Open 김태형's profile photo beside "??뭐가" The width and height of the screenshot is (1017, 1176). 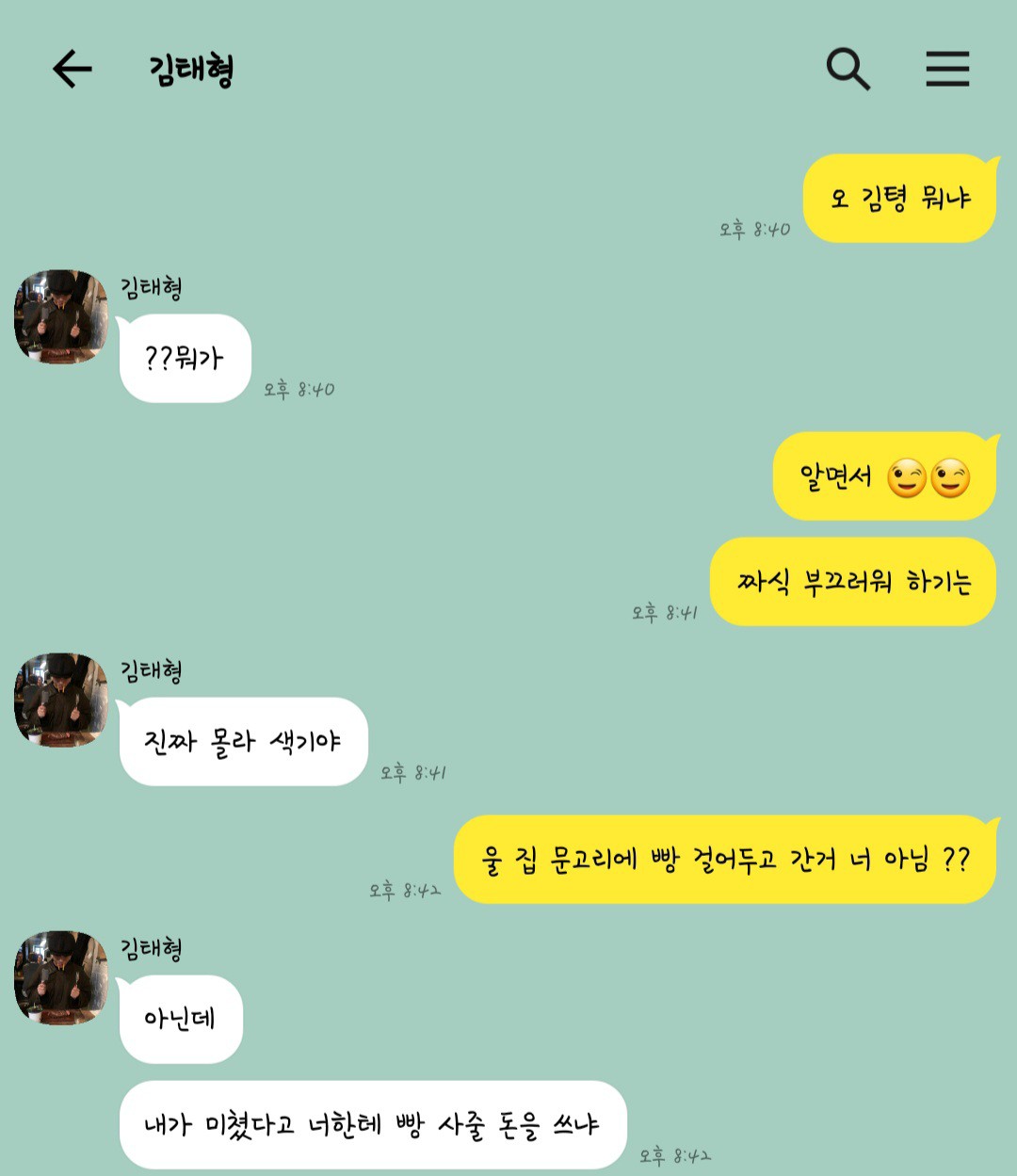click(x=61, y=317)
